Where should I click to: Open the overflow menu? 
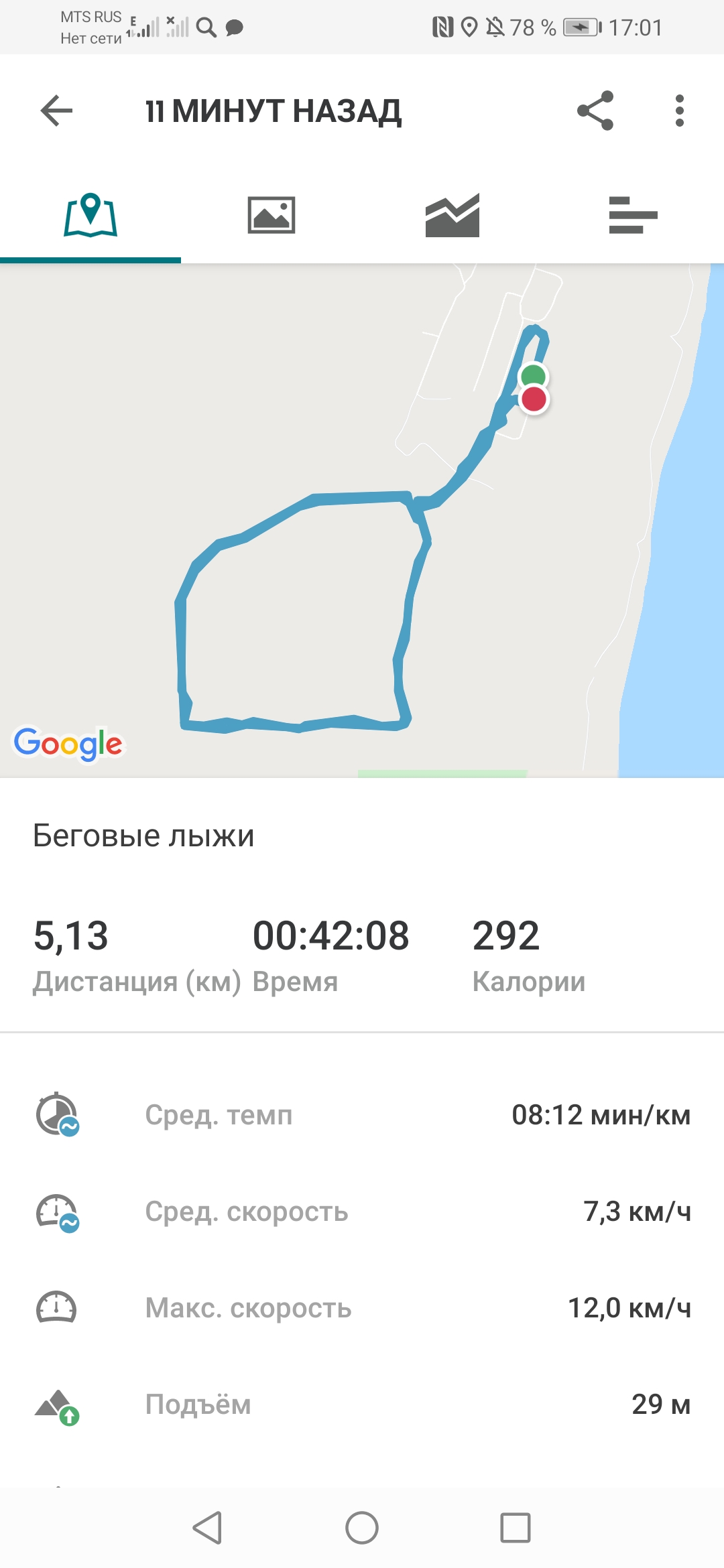tap(679, 111)
